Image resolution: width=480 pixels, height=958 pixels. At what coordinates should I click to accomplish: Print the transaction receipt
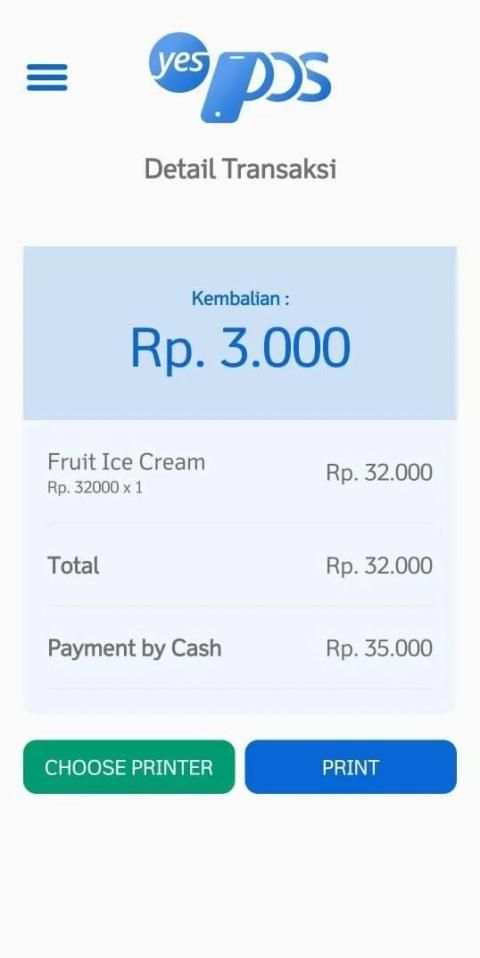[x=351, y=767]
